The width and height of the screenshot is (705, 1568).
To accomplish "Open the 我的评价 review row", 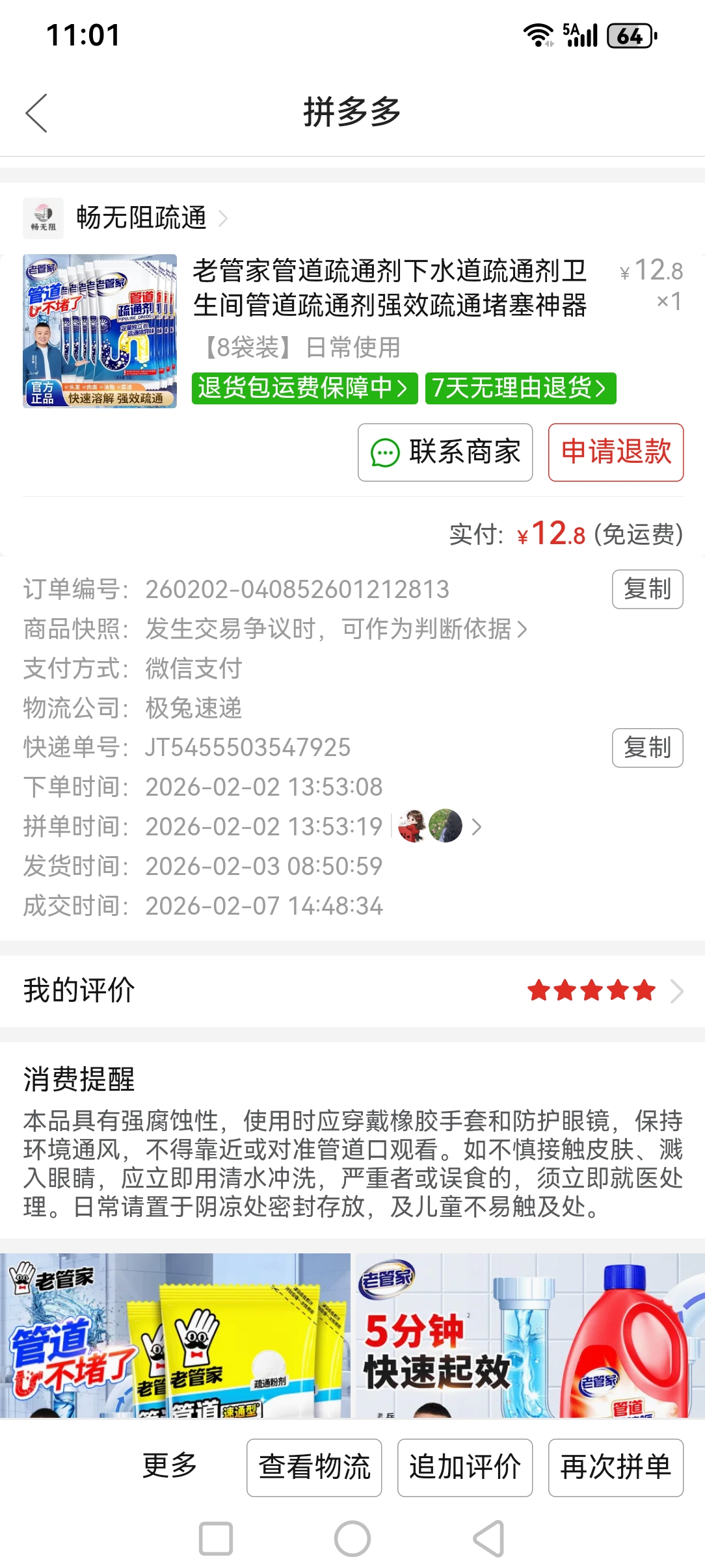I will tap(352, 991).
